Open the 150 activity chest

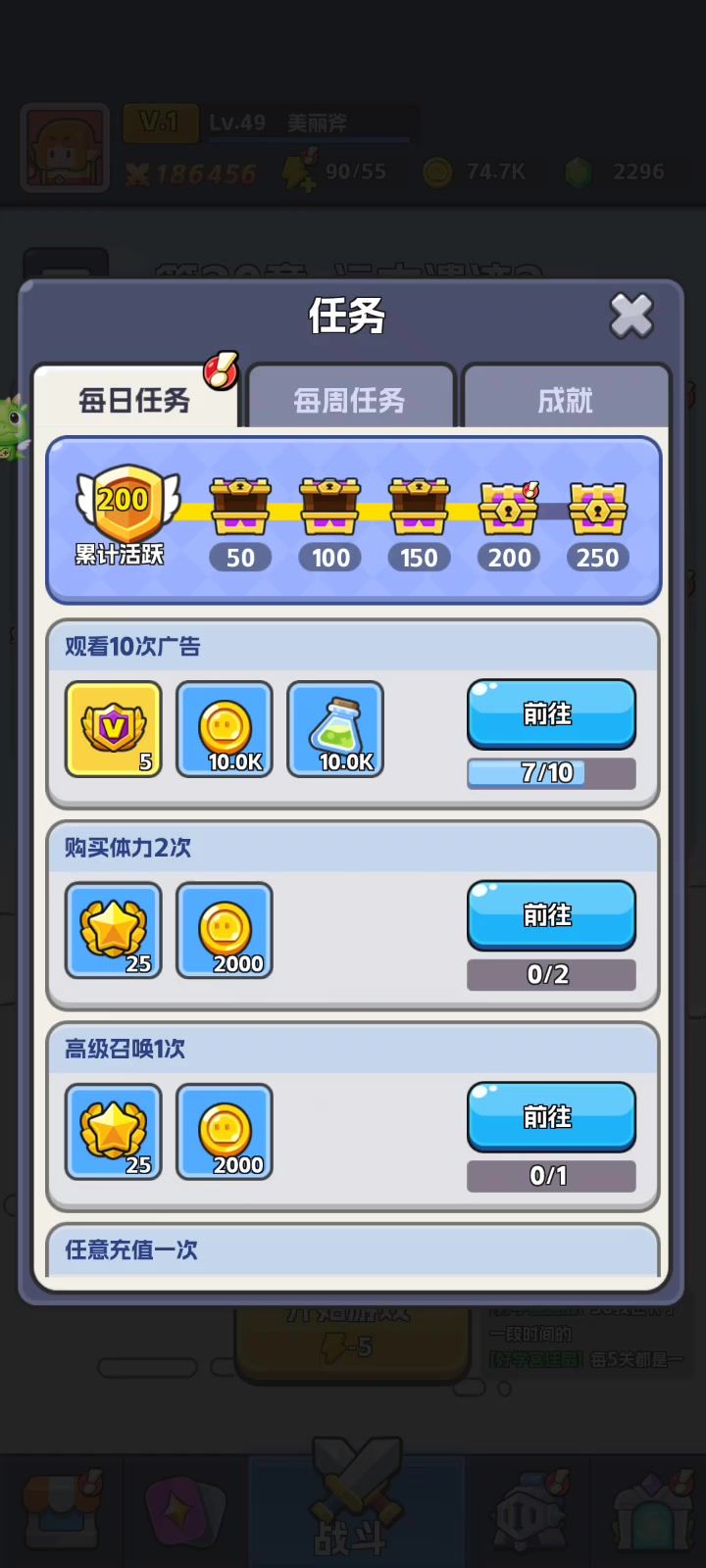click(x=419, y=507)
